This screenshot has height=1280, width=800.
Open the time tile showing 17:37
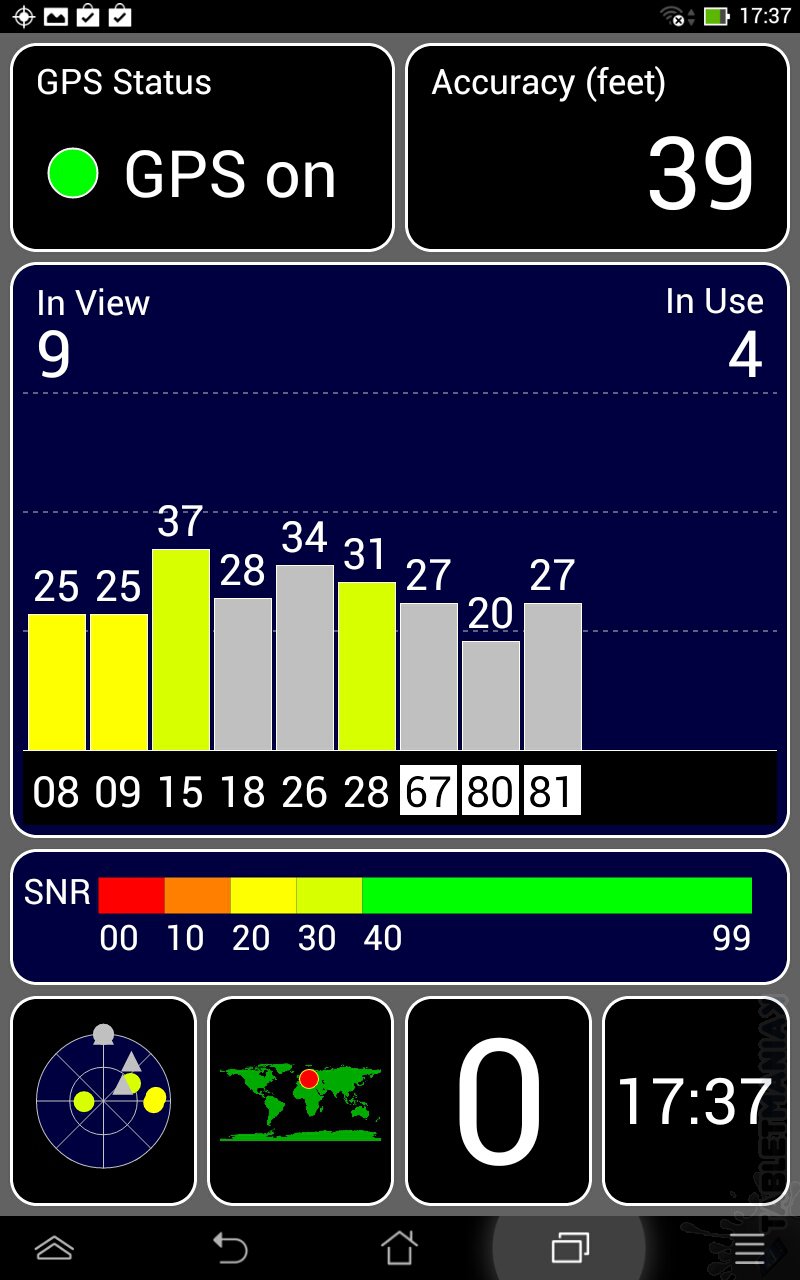pos(695,1101)
